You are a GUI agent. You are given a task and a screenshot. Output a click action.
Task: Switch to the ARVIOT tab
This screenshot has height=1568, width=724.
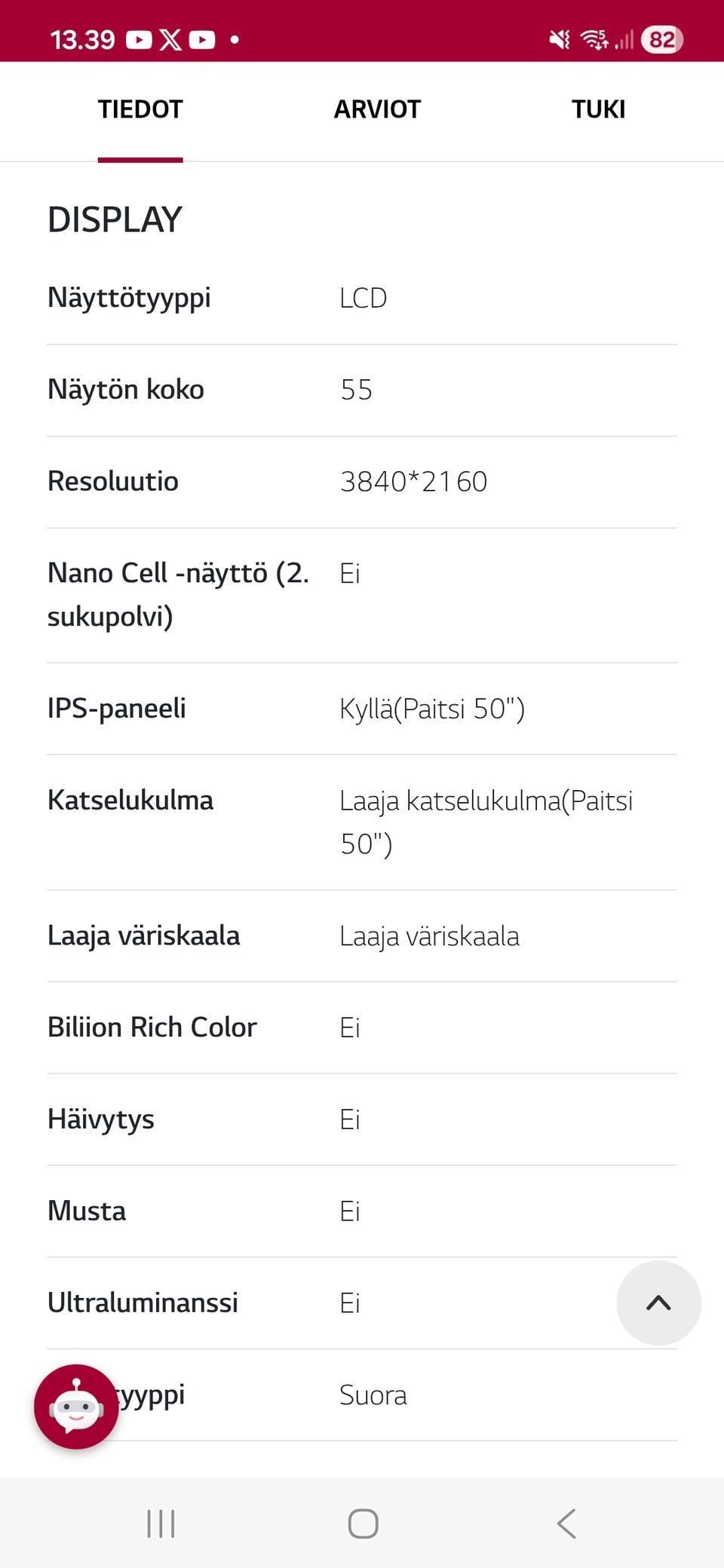(377, 109)
